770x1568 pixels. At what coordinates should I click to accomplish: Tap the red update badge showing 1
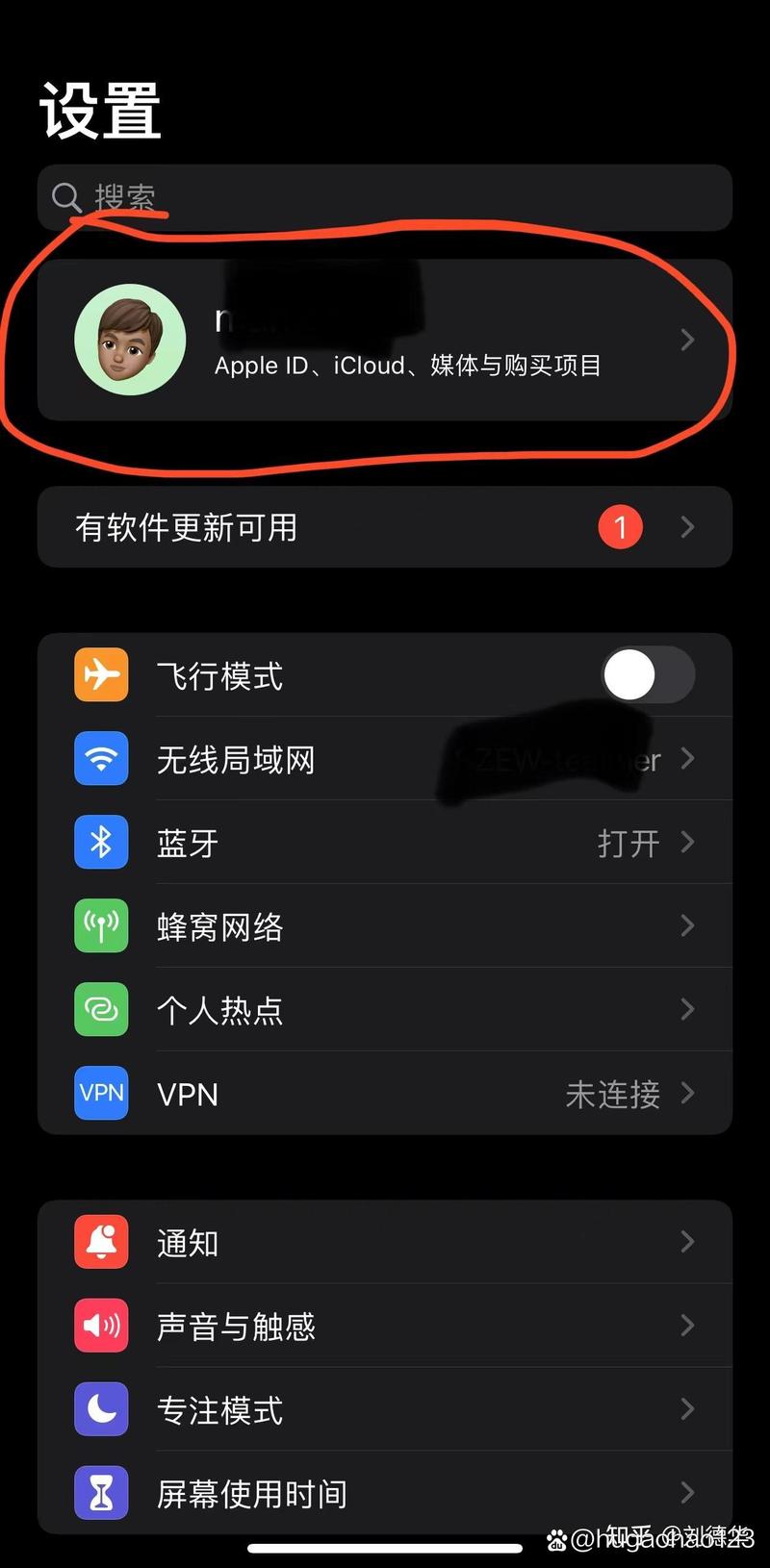pyautogui.click(x=621, y=527)
